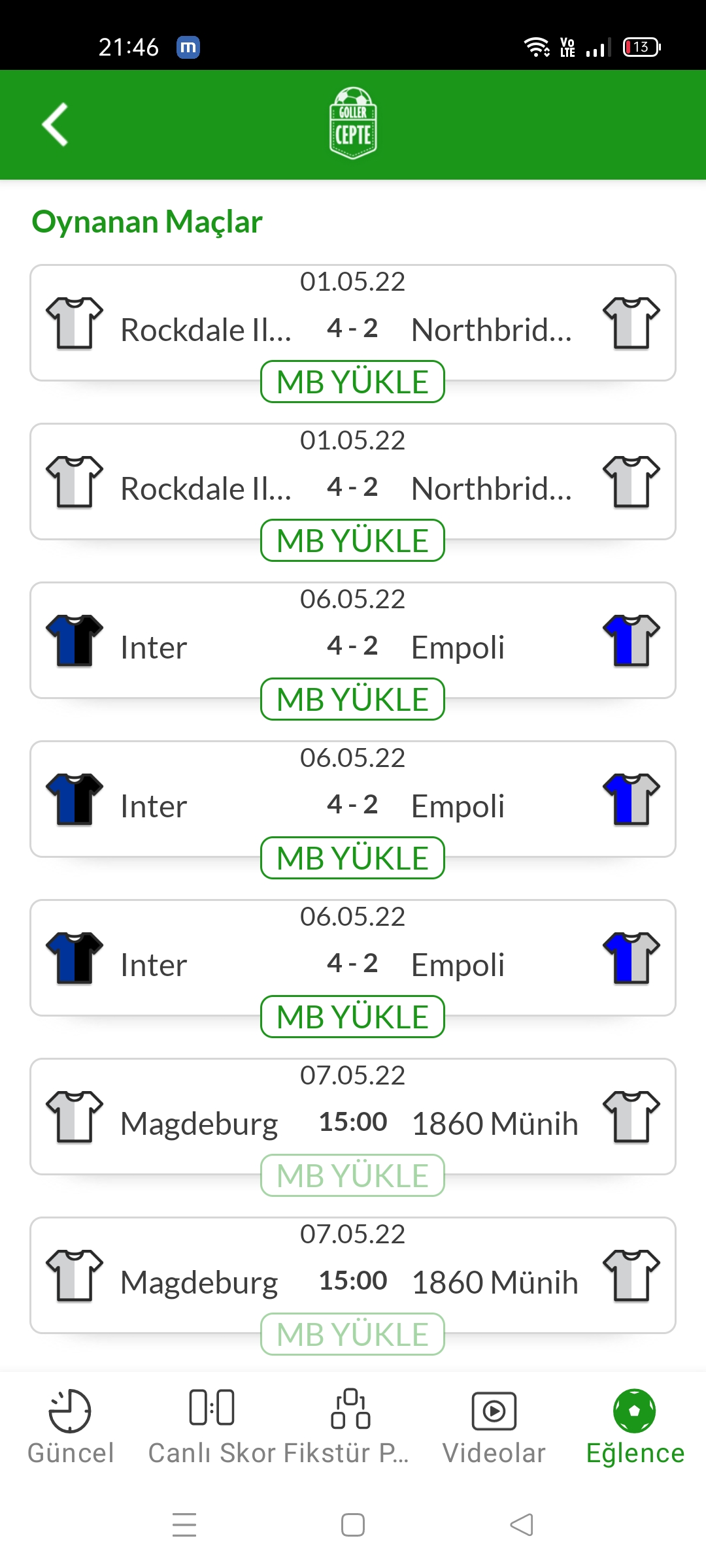Go to the Videolar tab

494,1427
